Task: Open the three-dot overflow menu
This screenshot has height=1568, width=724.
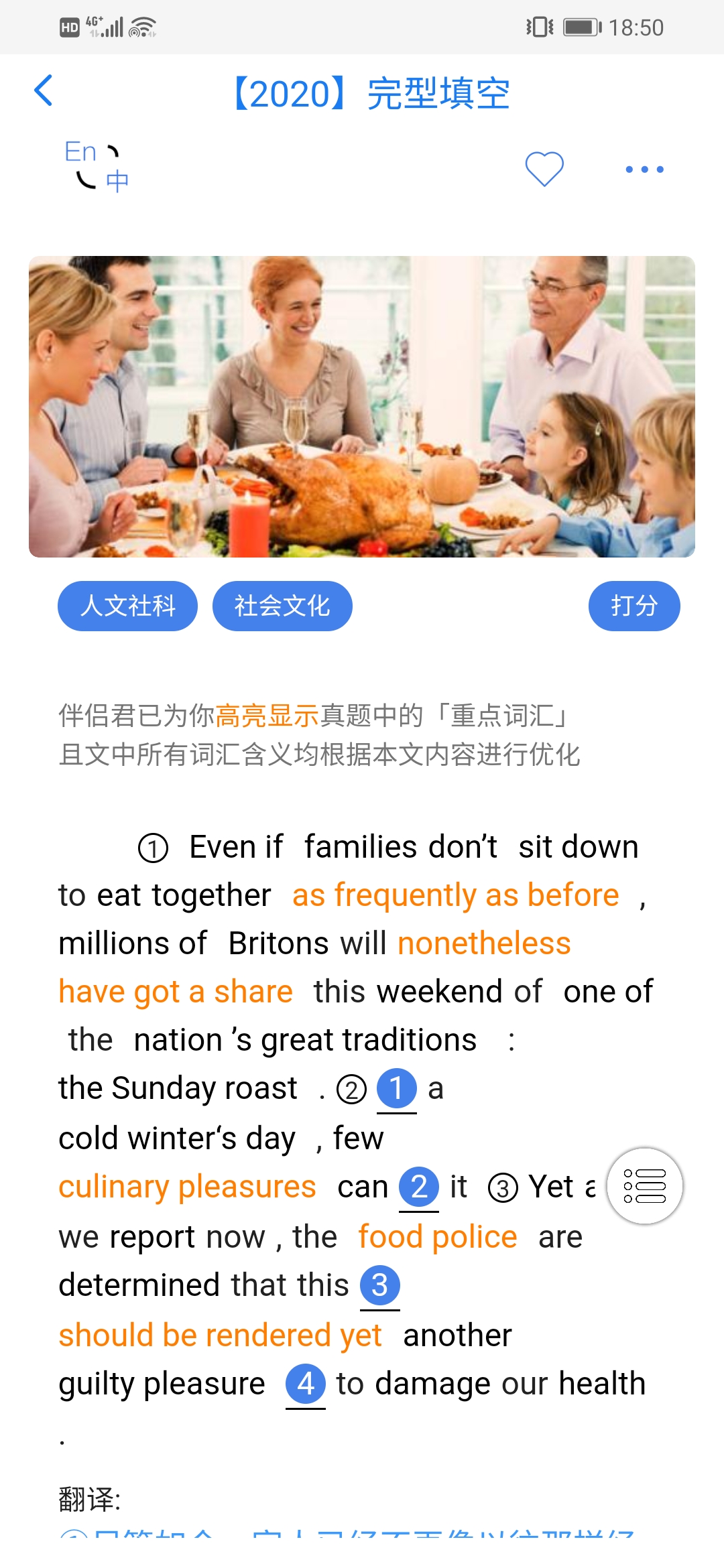Action: (644, 170)
